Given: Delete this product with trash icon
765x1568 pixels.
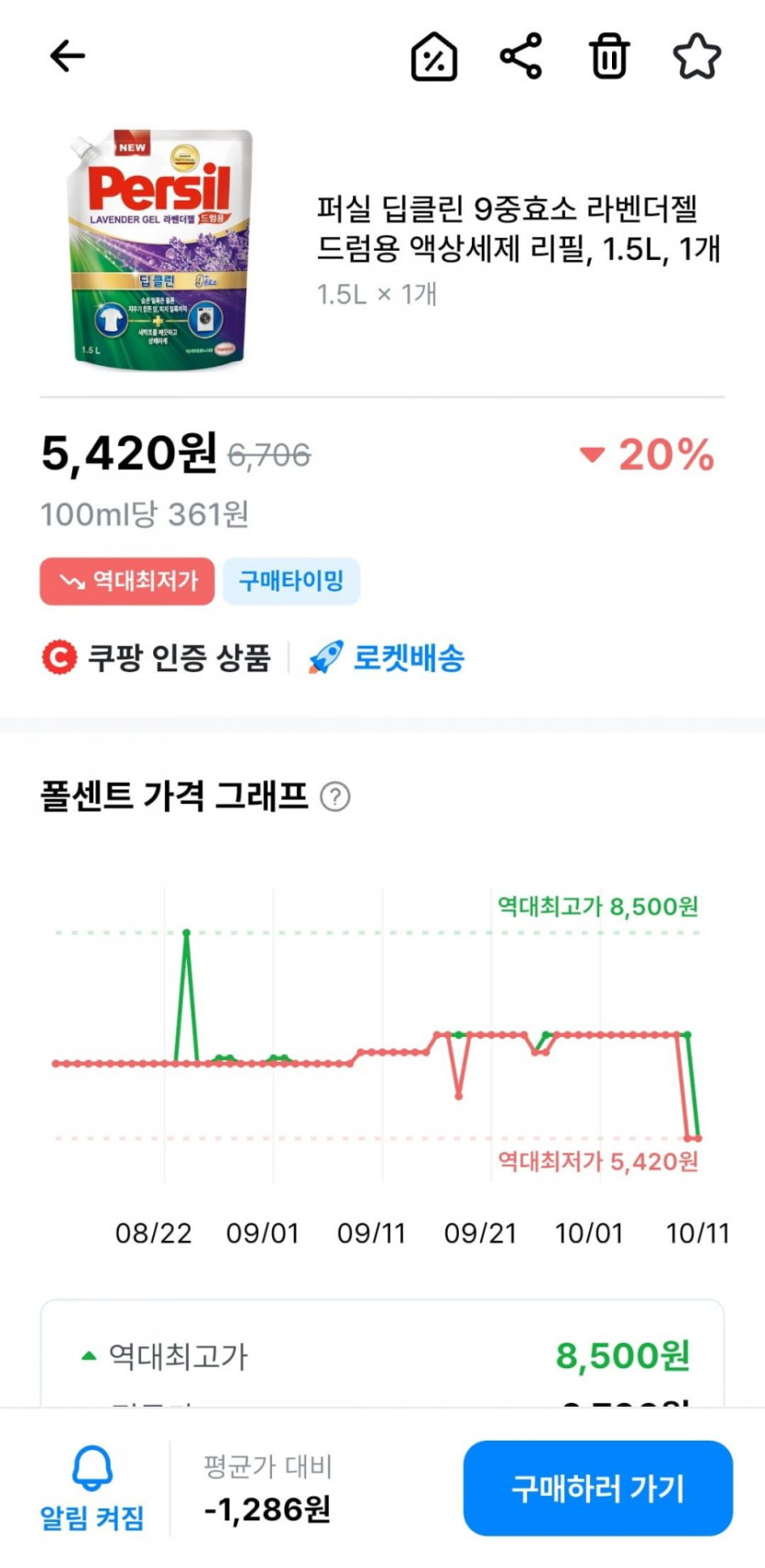Looking at the screenshot, I should 608,57.
